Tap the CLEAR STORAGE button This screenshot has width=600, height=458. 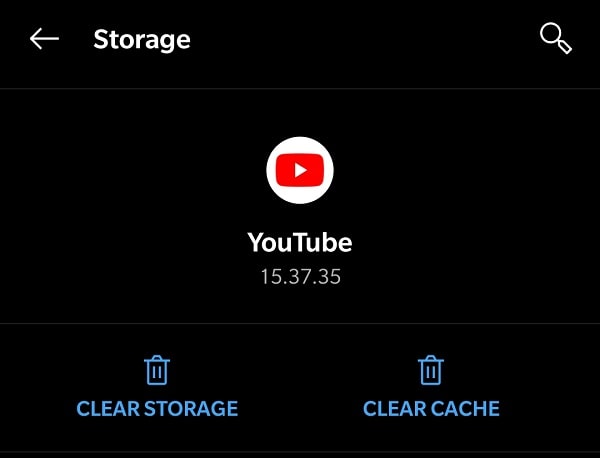[157, 388]
